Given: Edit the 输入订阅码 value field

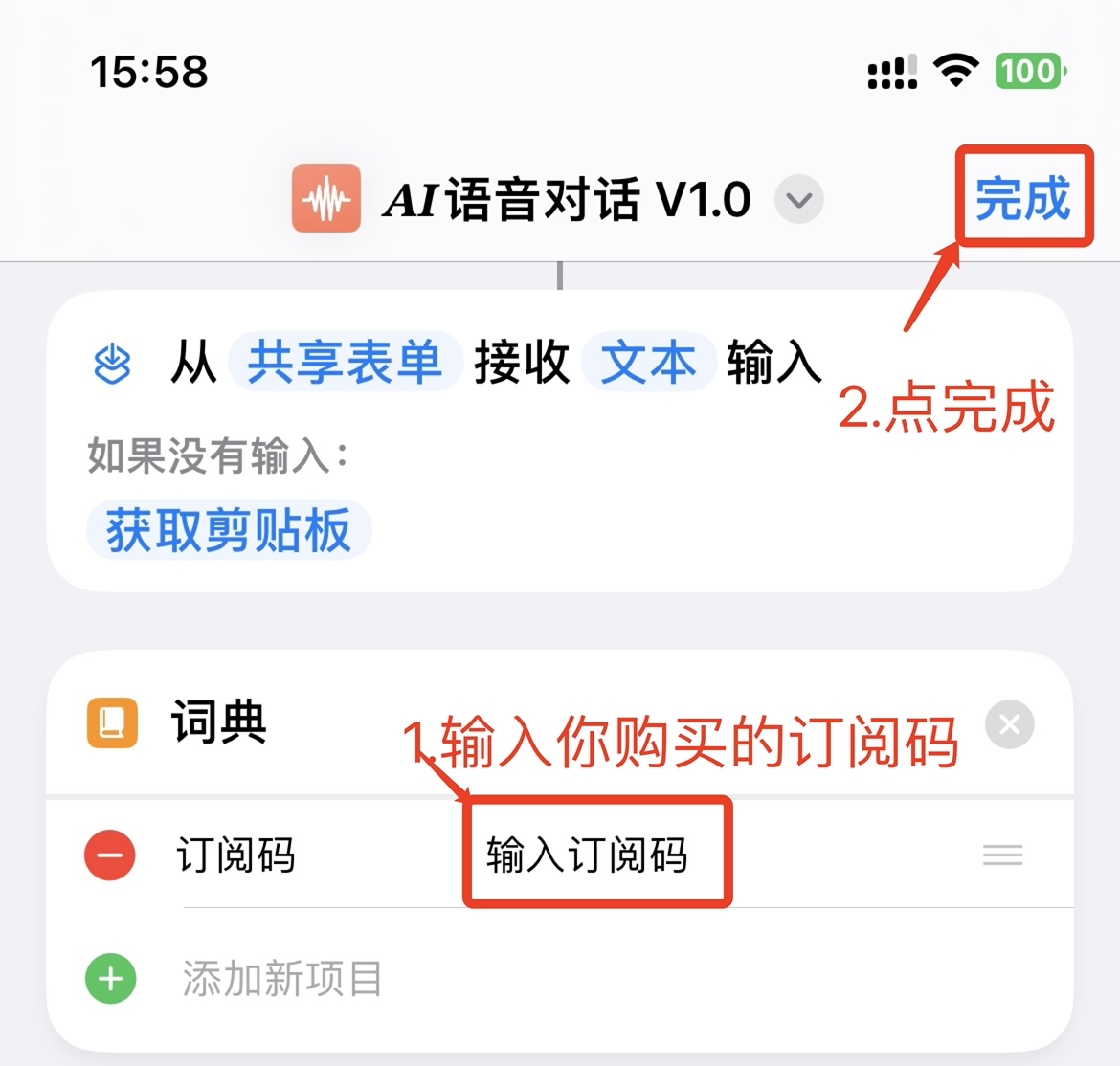Looking at the screenshot, I should [x=588, y=855].
